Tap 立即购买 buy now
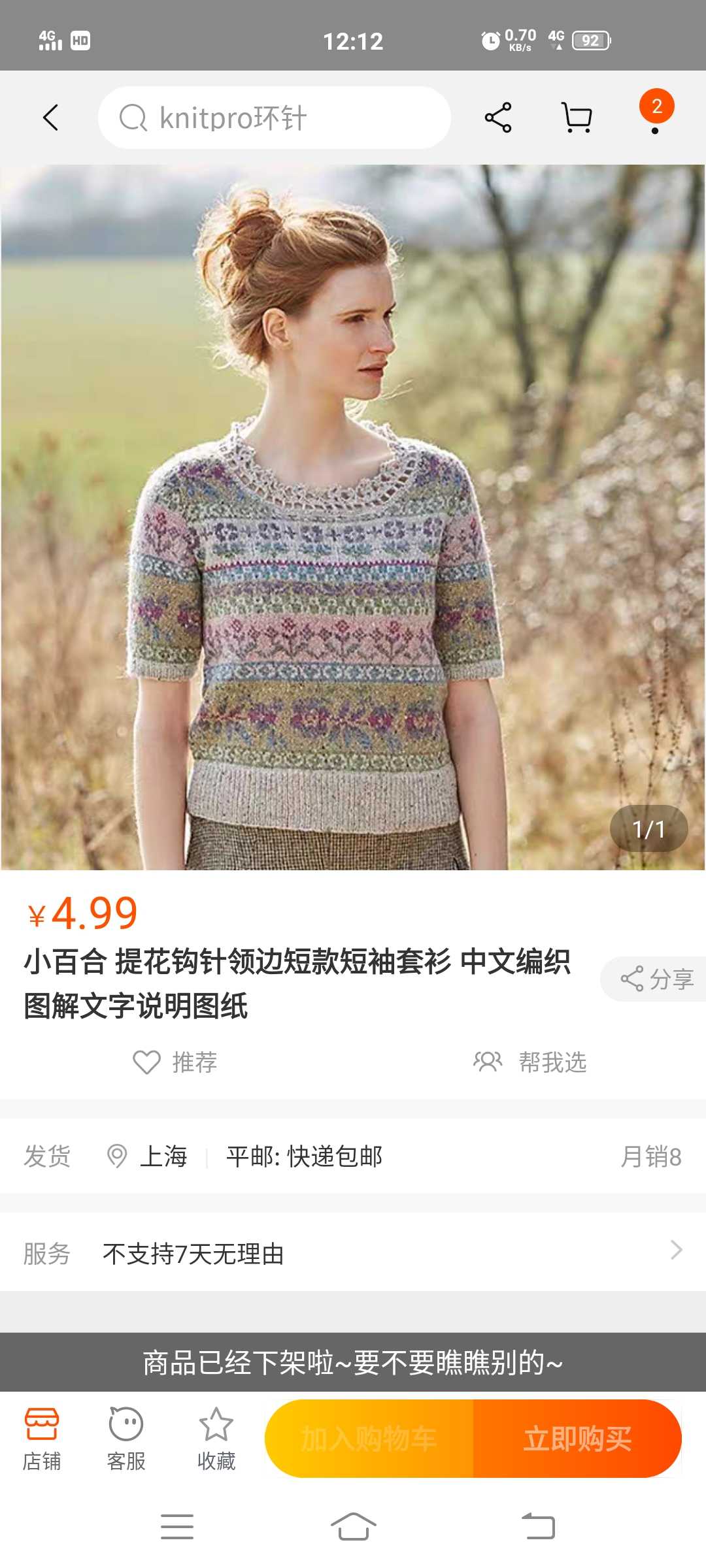Screen dimensions: 706x1568 pos(578,1439)
